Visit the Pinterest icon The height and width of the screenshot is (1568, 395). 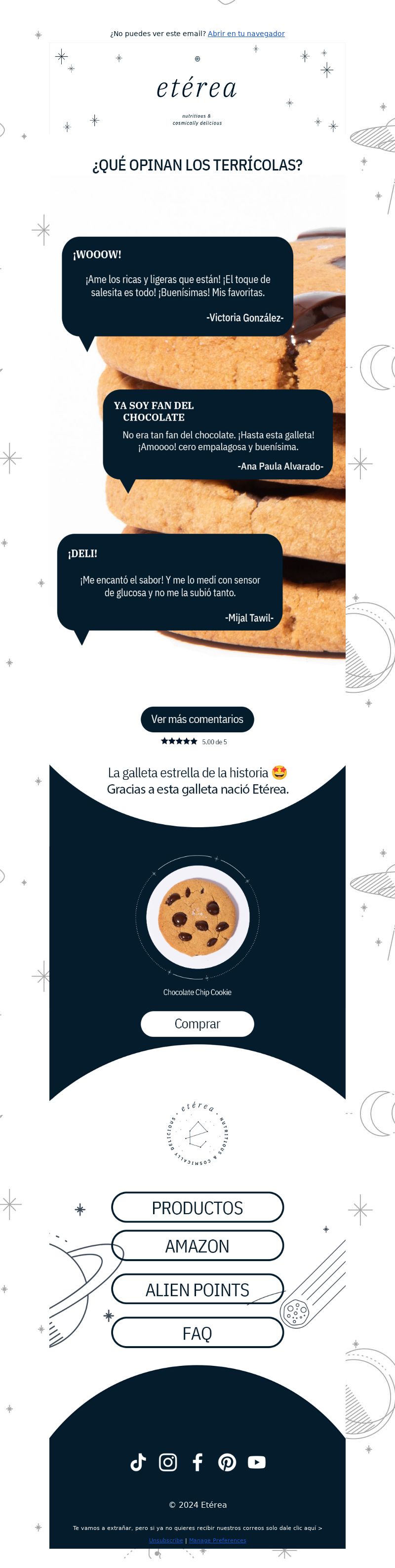click(227, 1462)
